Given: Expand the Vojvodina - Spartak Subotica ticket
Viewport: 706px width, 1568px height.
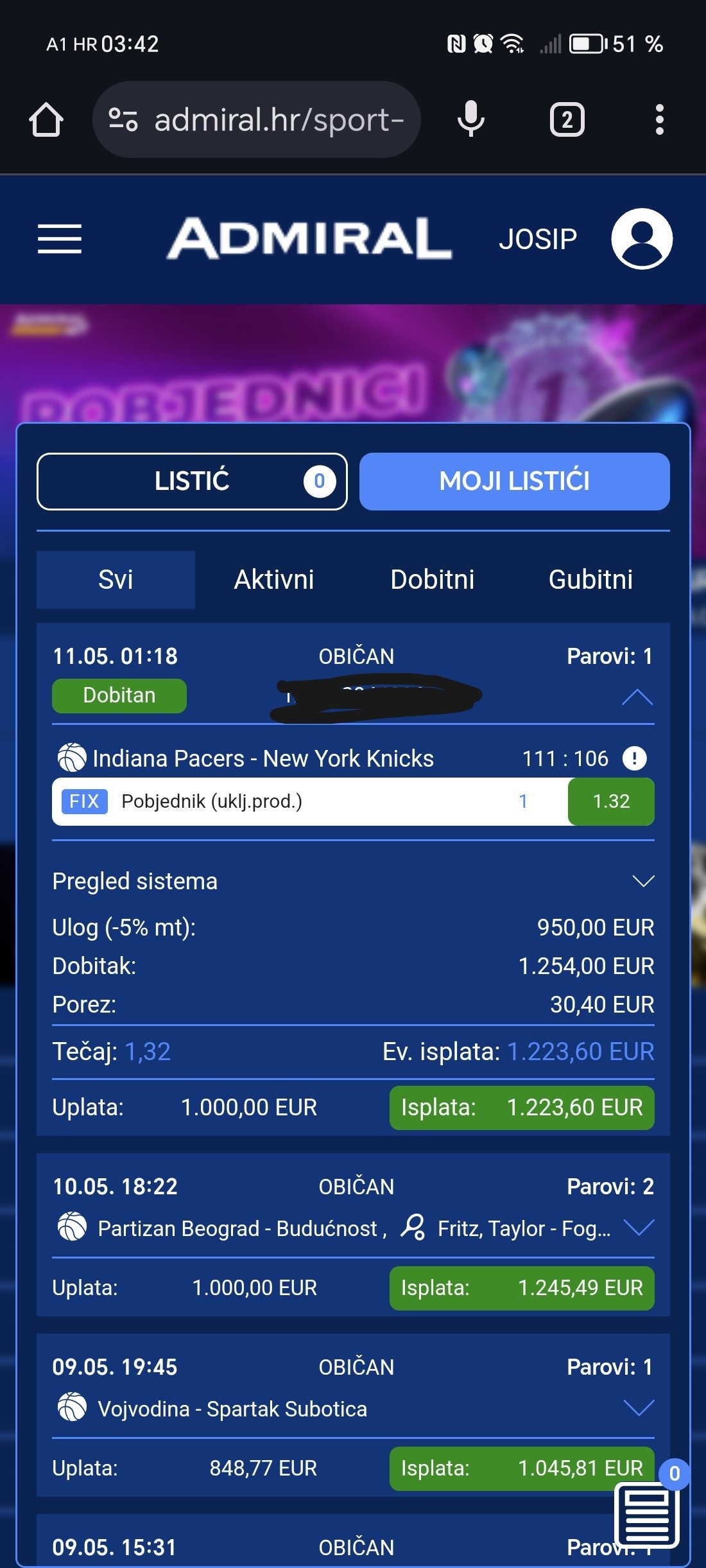Looking at the screenshot, I should (x=639, y=1408).
